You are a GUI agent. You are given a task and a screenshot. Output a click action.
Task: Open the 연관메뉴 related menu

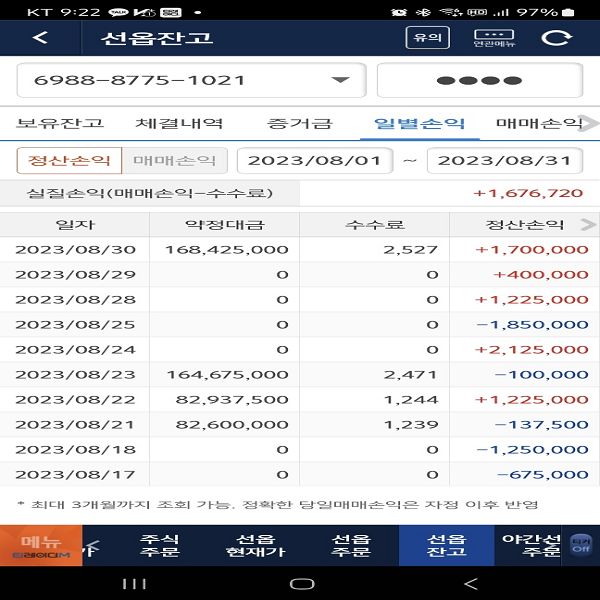pyautogui.click(x=493, y=38)
